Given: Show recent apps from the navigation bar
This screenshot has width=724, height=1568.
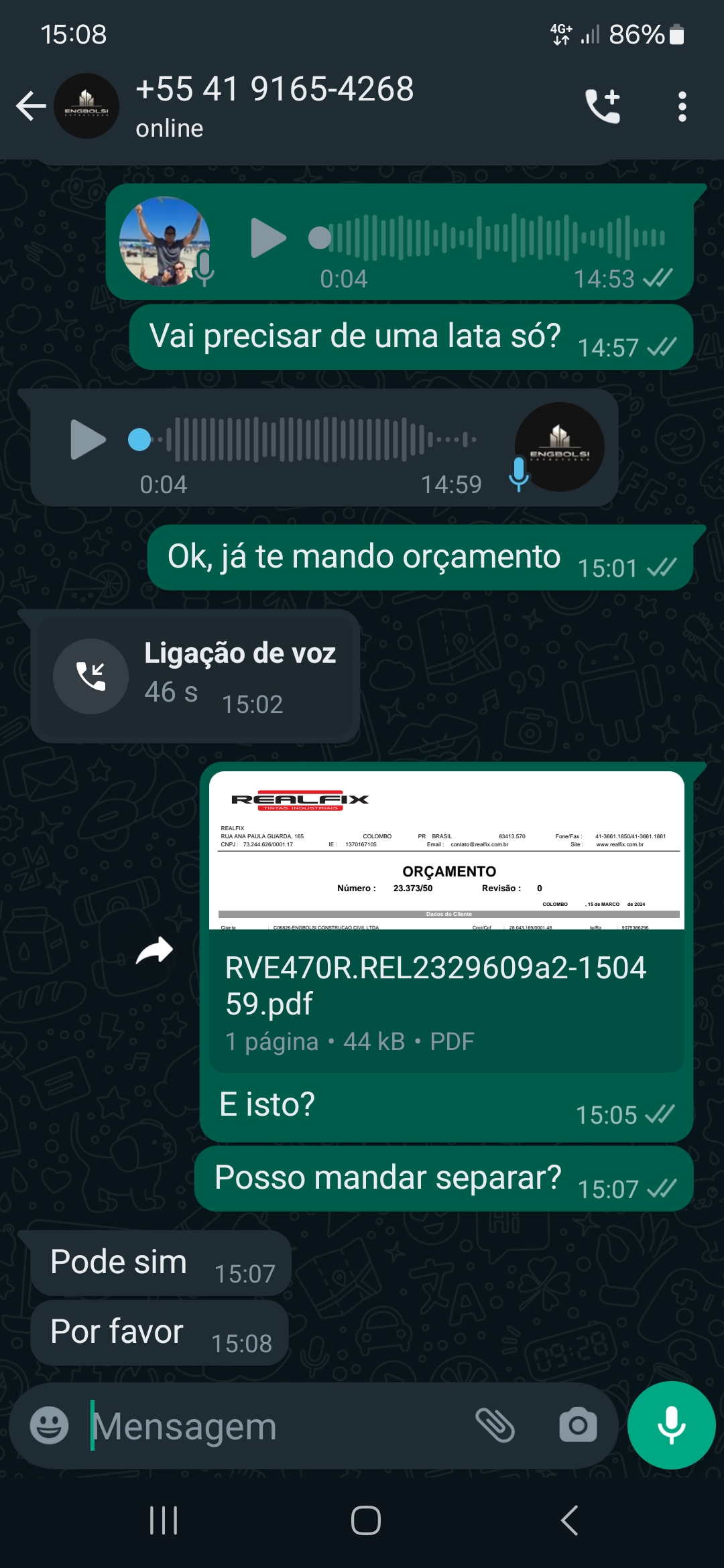Looking at the screenshot, I should pos(164,1520).
